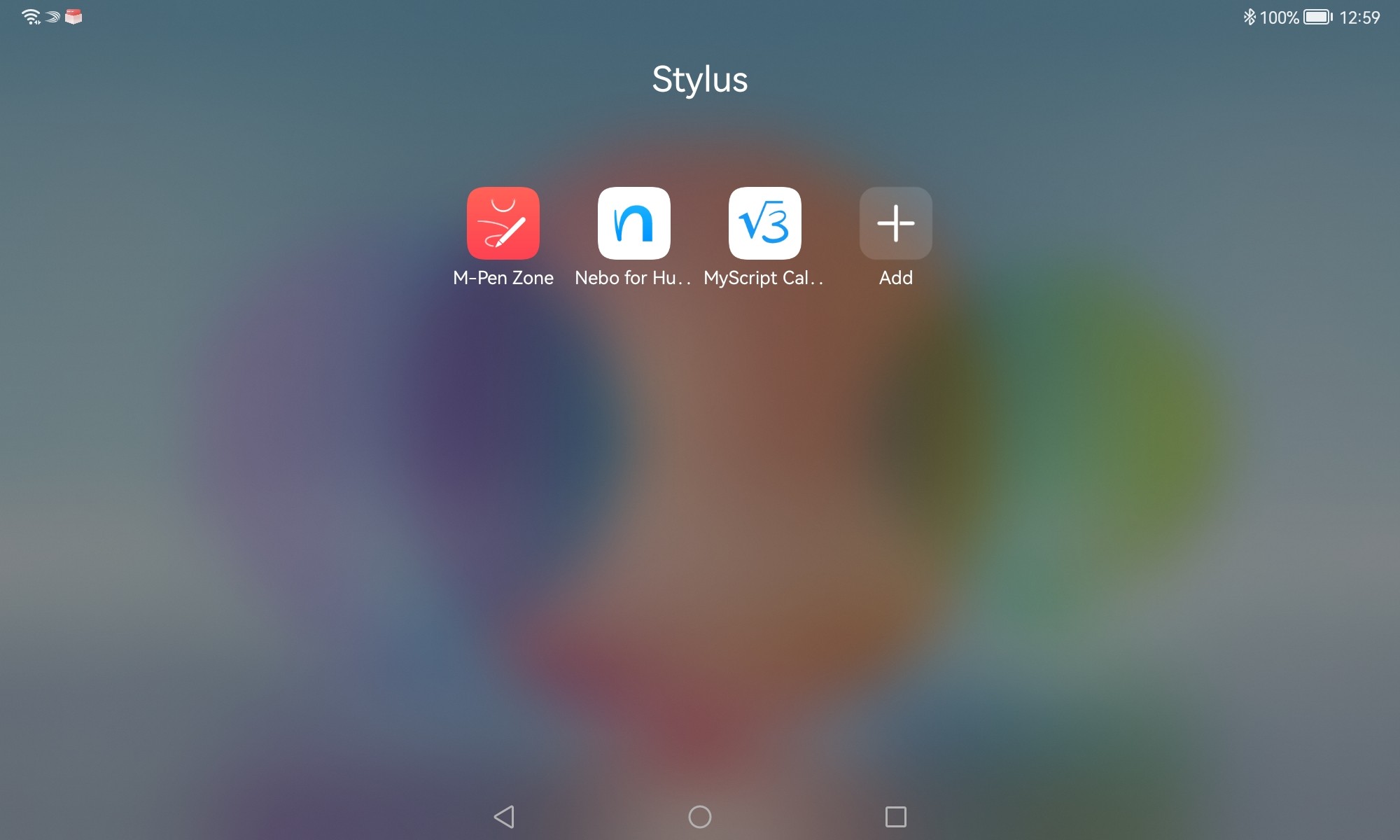The image size is (1400, 840).
Task: Add an app to the Stylus folder
Action: (x=895, y=223)
